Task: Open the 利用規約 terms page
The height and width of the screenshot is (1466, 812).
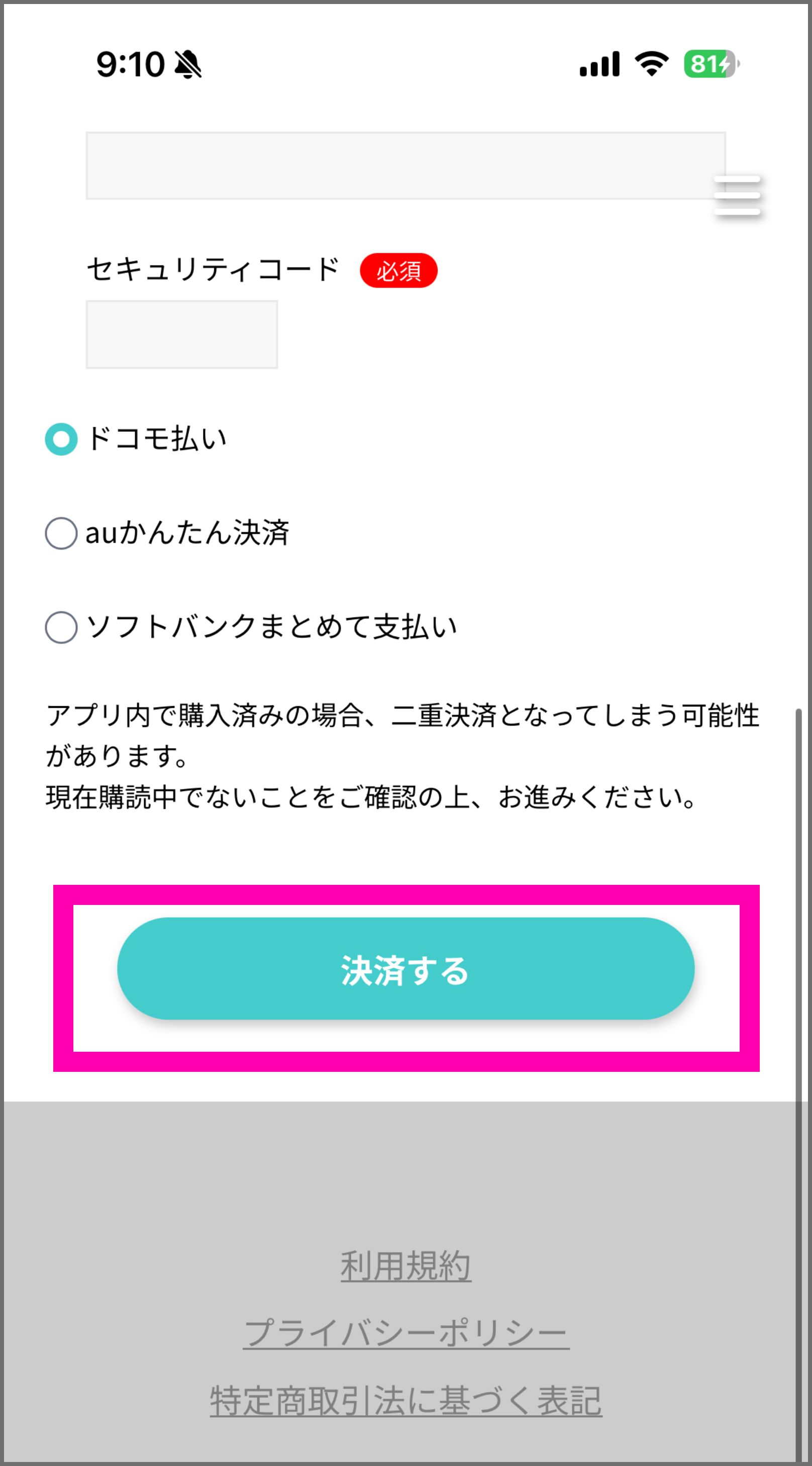Action: pyautogui.click(x=405, y=1264)
